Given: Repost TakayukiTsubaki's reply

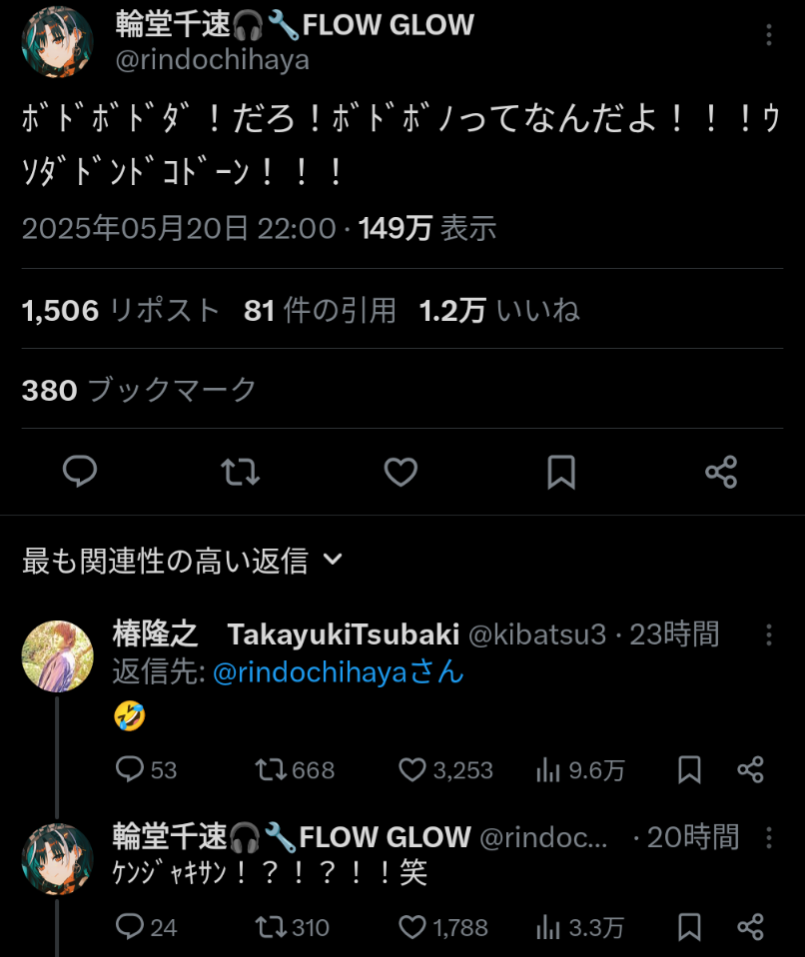Looking at the screenshot, I should tap(269, 769).
